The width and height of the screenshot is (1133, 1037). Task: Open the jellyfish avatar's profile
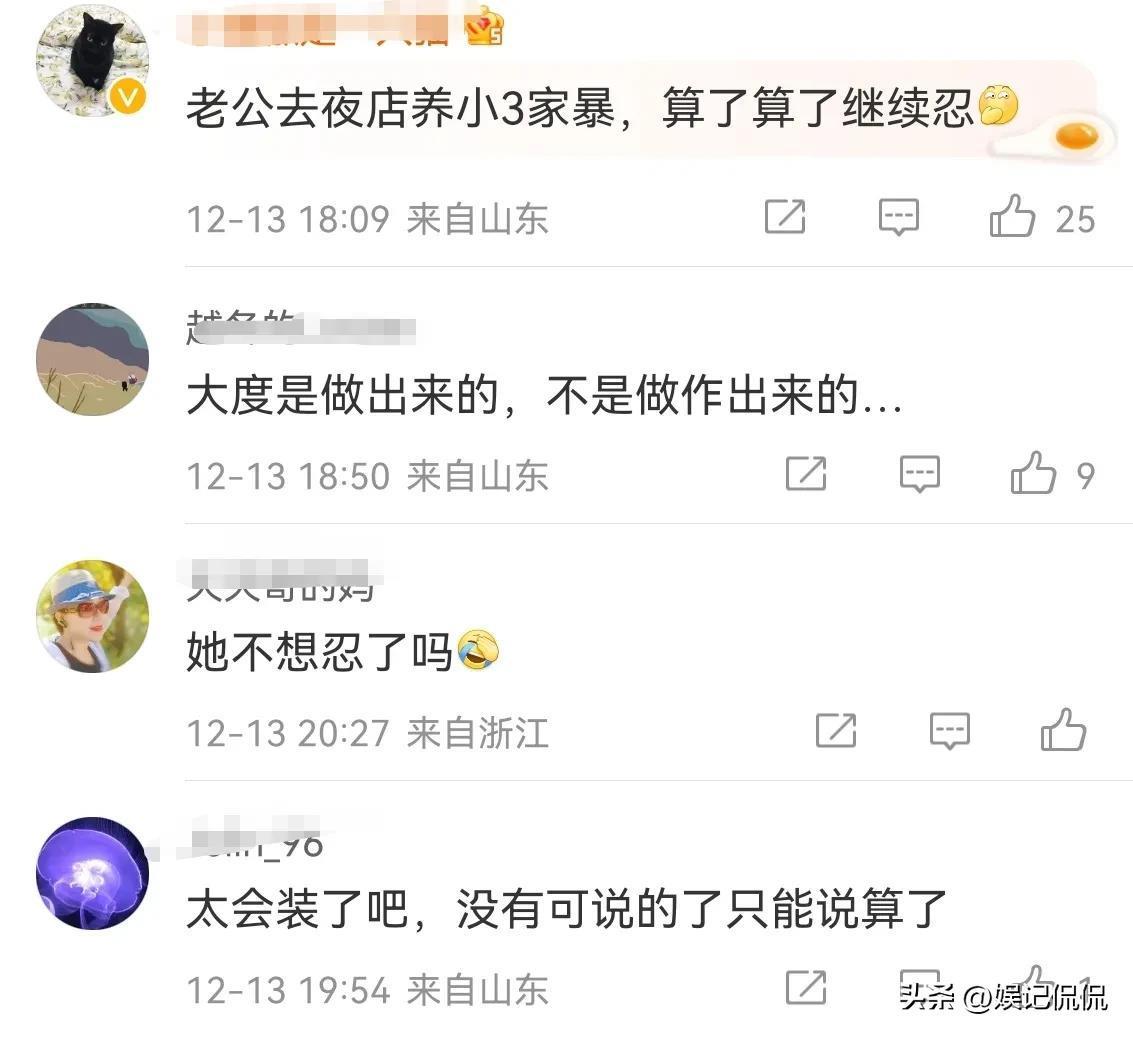[92, 873]
